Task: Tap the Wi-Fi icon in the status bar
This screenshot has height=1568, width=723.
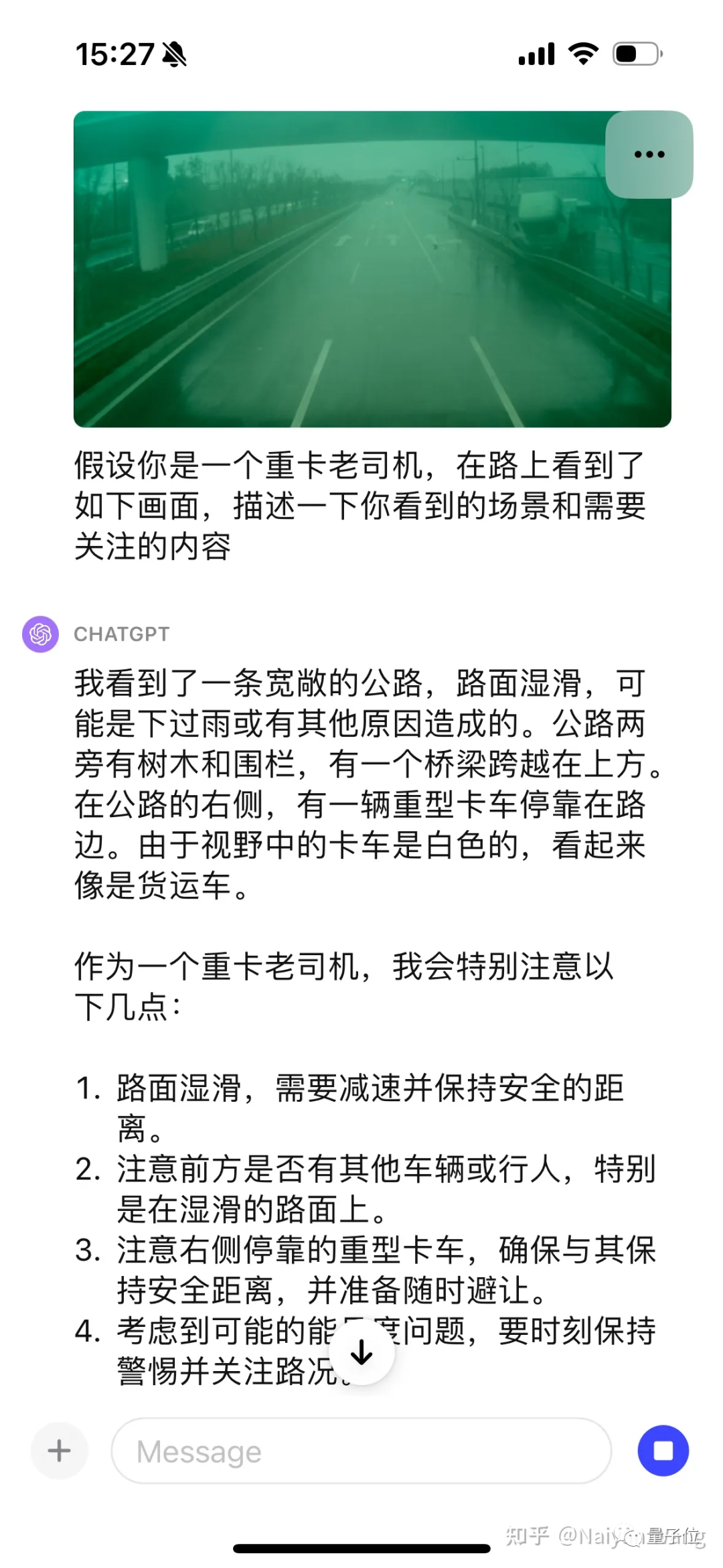Action: click(x=582, y=55)
